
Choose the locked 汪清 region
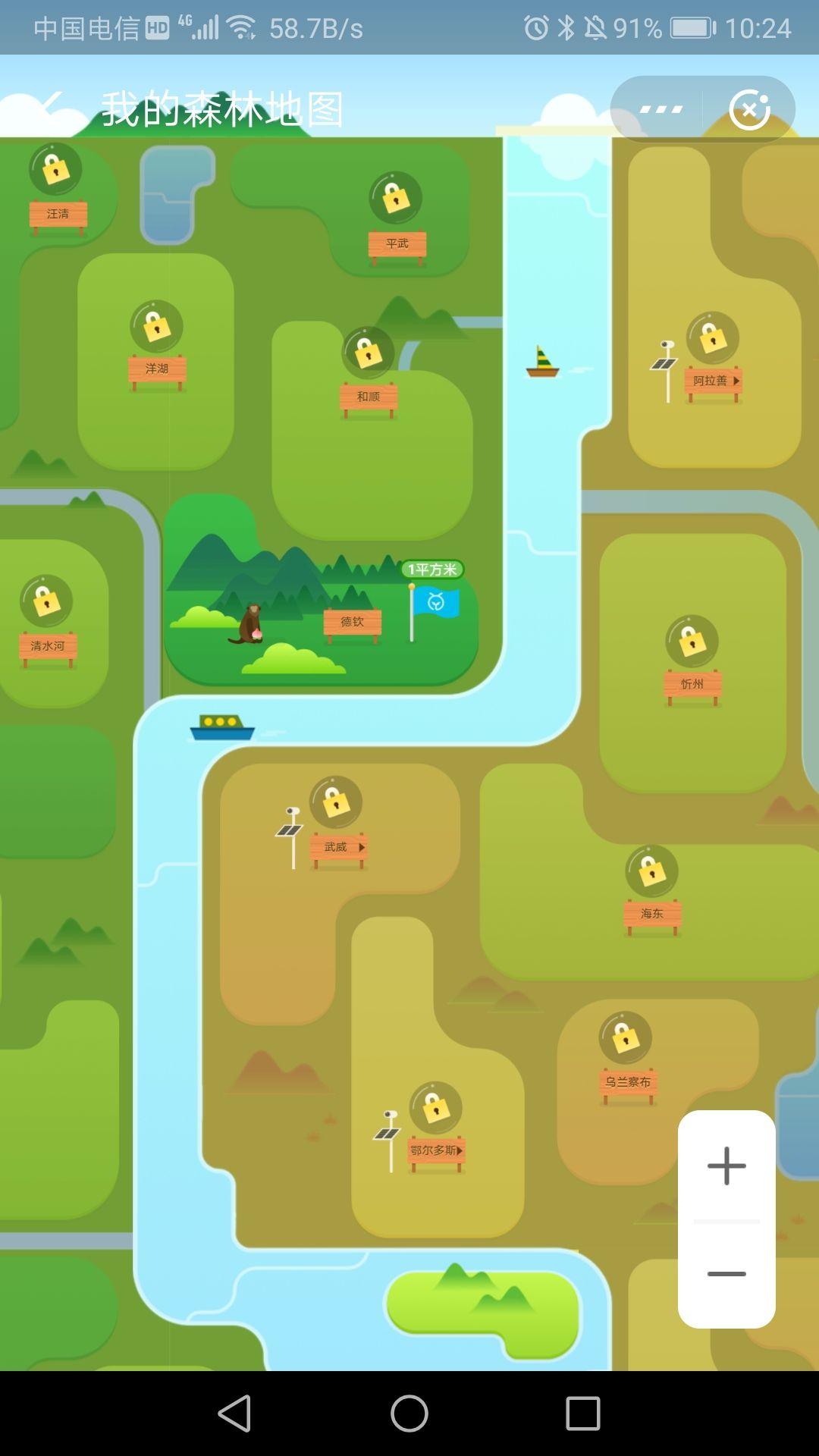click(x=58, y=214)
